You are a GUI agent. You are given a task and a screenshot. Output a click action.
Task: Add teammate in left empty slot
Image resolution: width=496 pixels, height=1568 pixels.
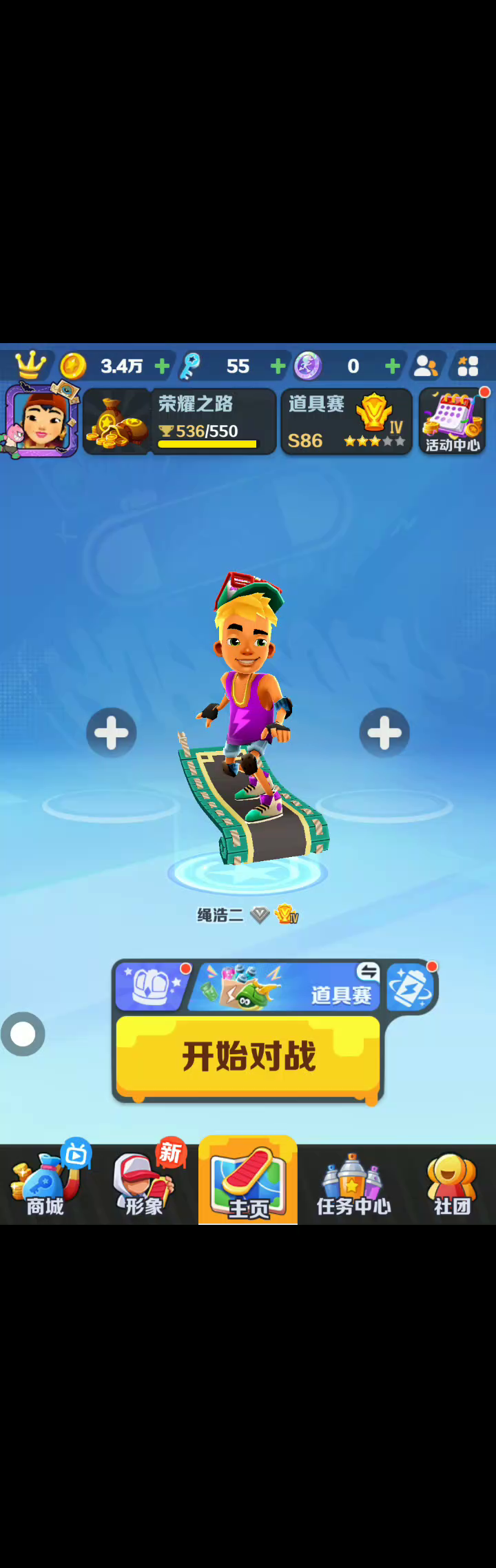tap(112, 732)
